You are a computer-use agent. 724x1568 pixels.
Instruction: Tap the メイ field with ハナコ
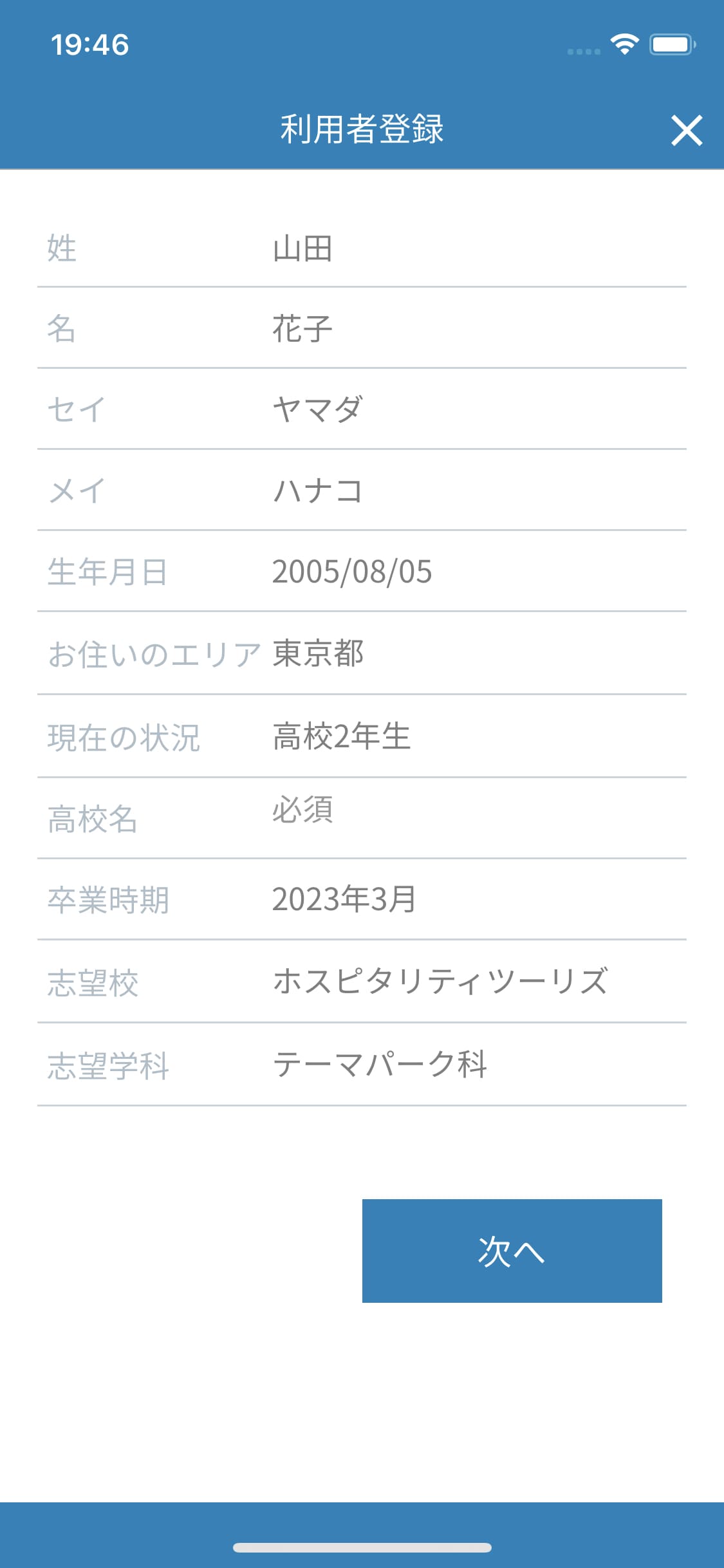[479, 490]
